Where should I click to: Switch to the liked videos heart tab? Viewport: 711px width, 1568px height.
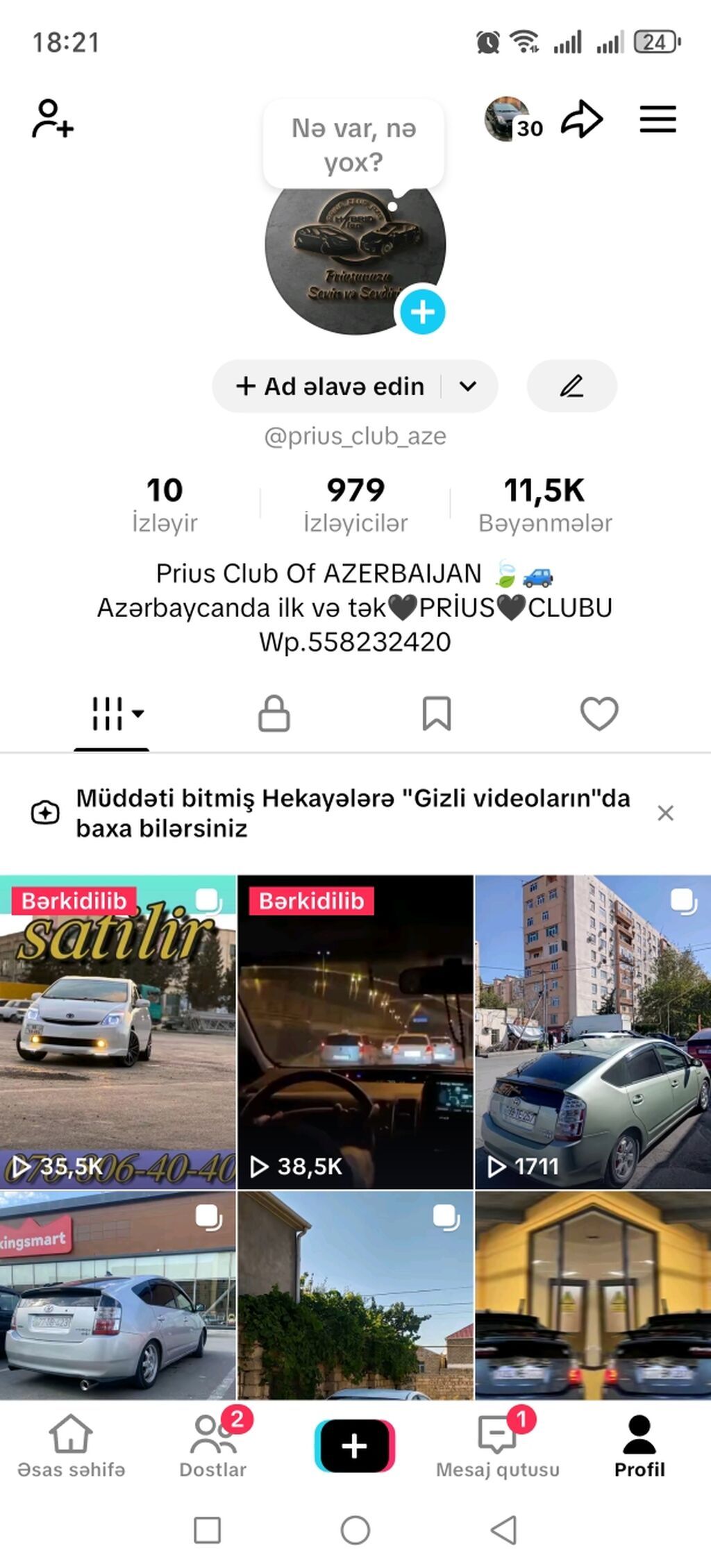pos(599,714)
